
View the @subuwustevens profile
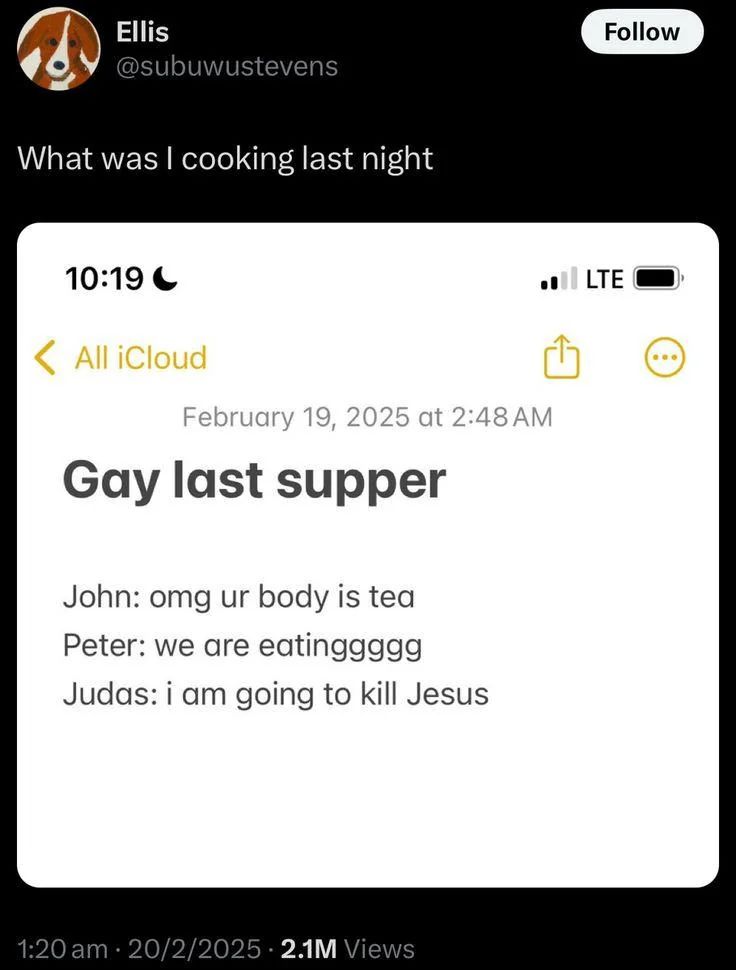click(x=227, y=66)
